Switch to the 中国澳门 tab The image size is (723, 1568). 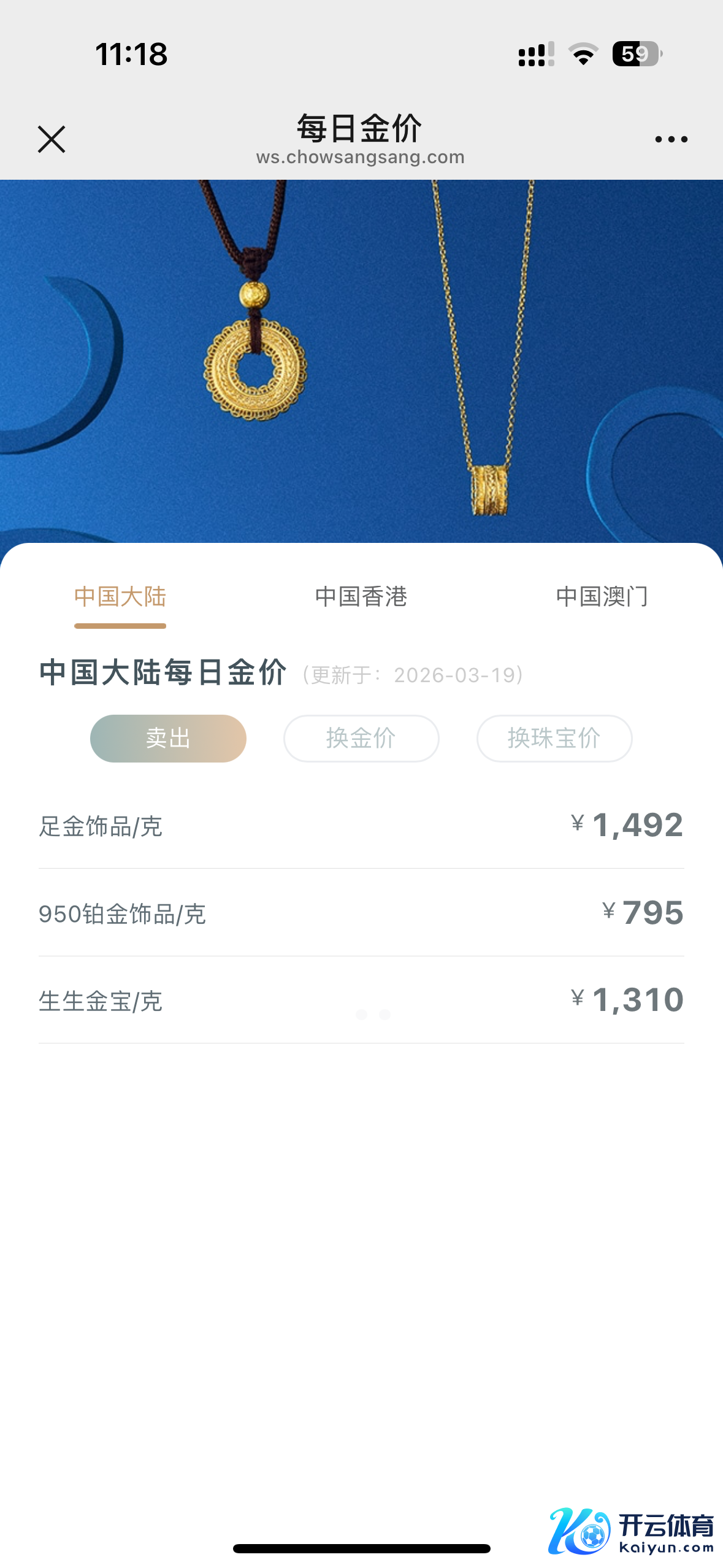click(x=602, y=596)
